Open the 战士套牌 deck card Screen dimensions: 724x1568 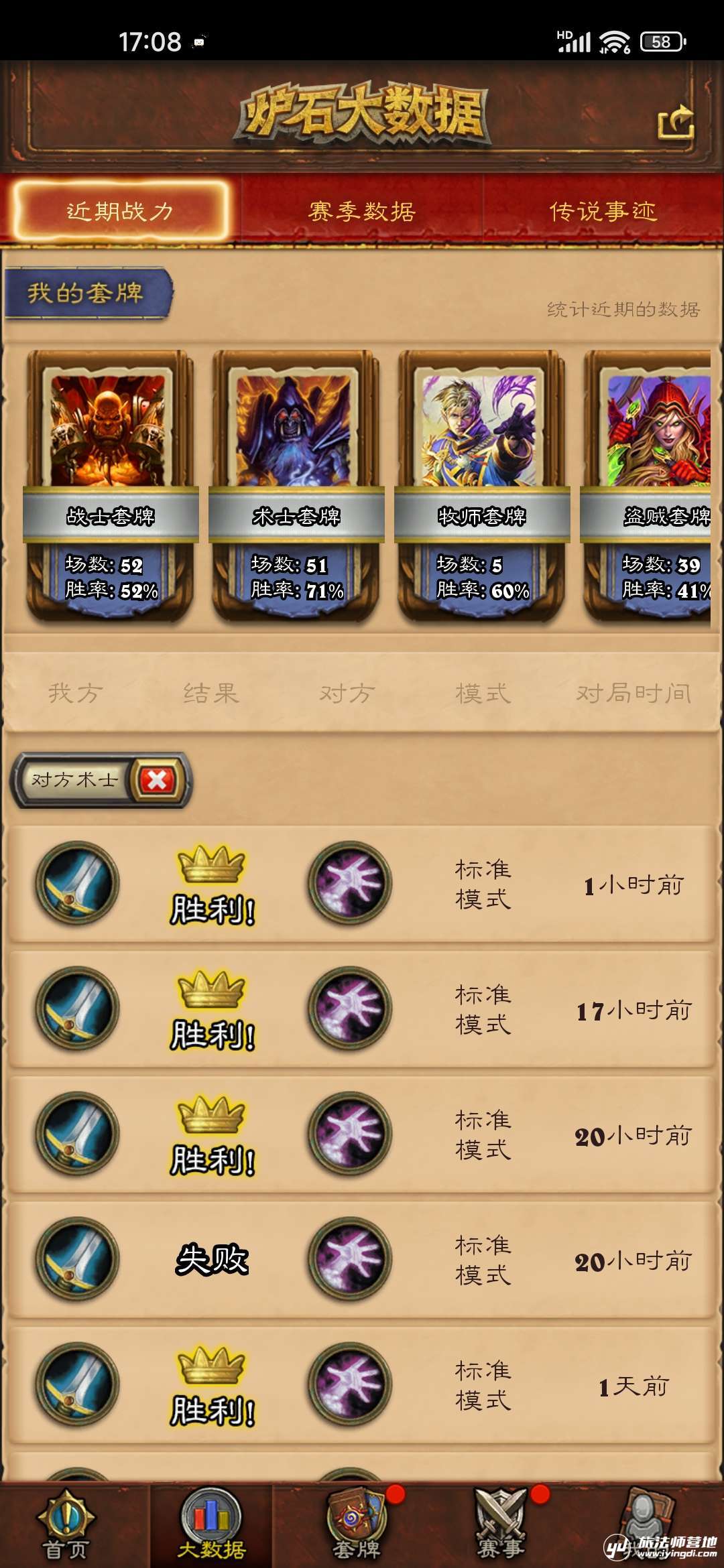click(x=111, y=486)
